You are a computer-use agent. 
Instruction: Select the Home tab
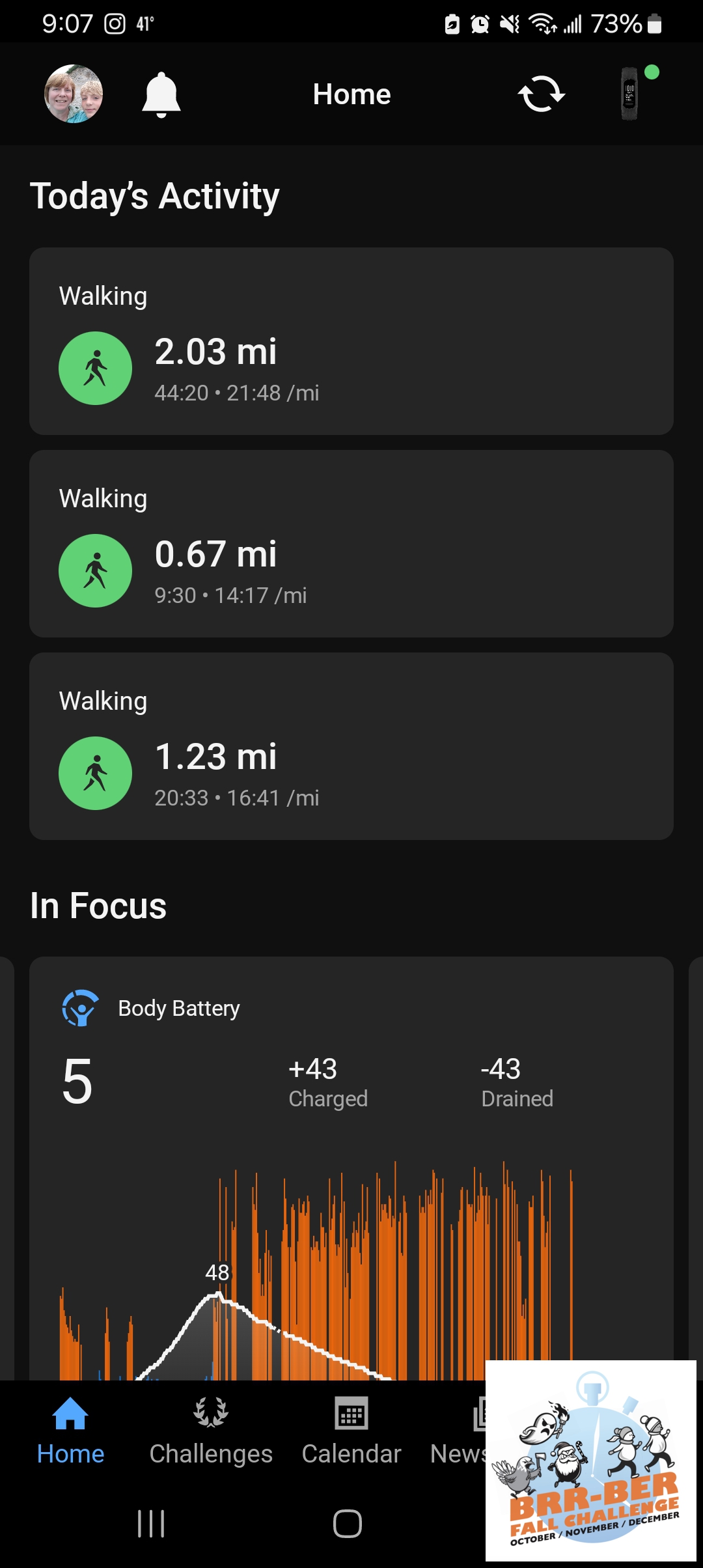[70, 1431]
